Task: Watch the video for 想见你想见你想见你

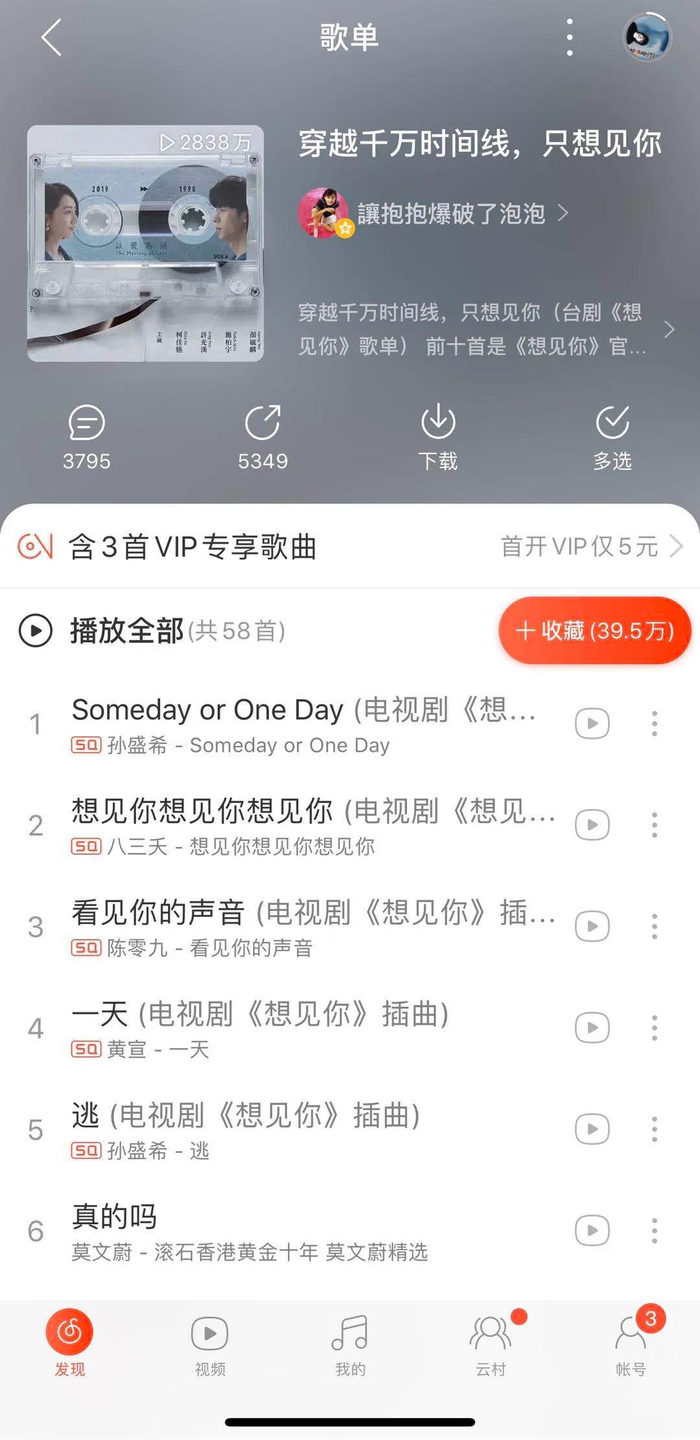Action: [x=592, y=825]
